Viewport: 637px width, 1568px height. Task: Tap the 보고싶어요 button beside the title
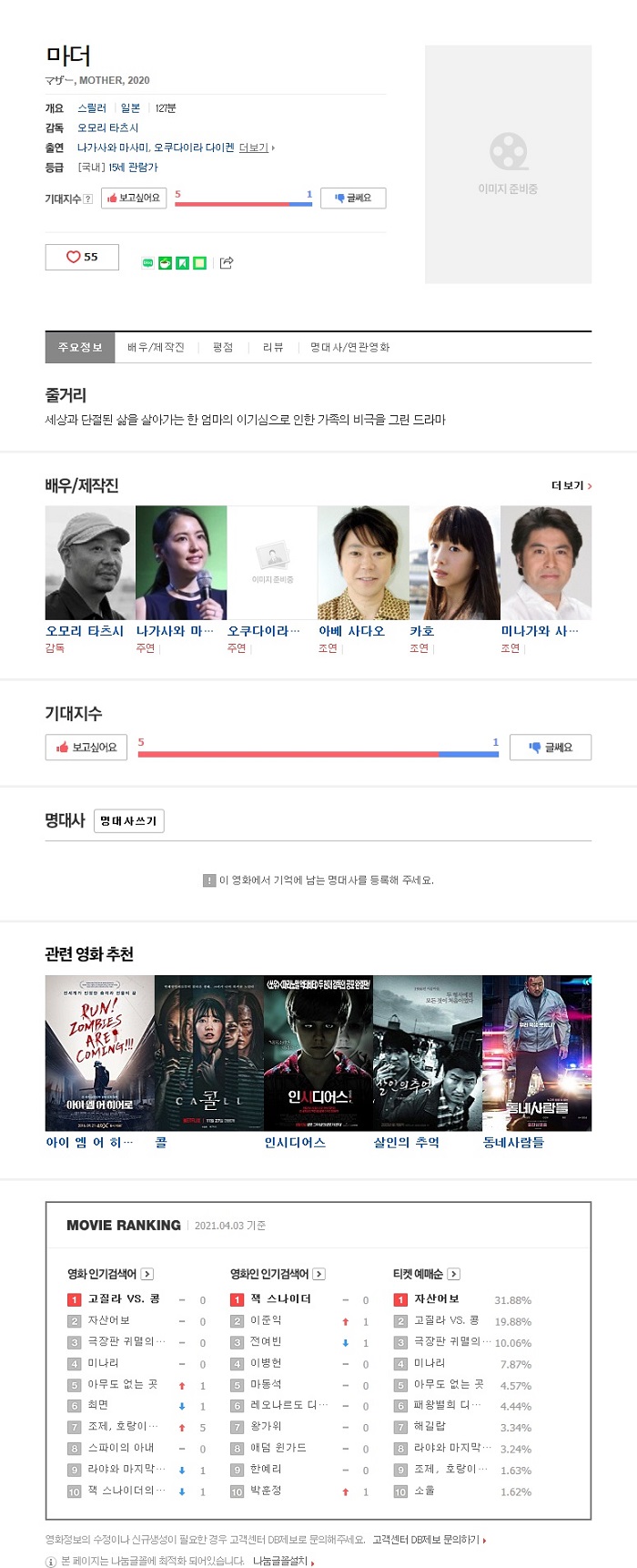pyautogui.click(x=134, y=198)
